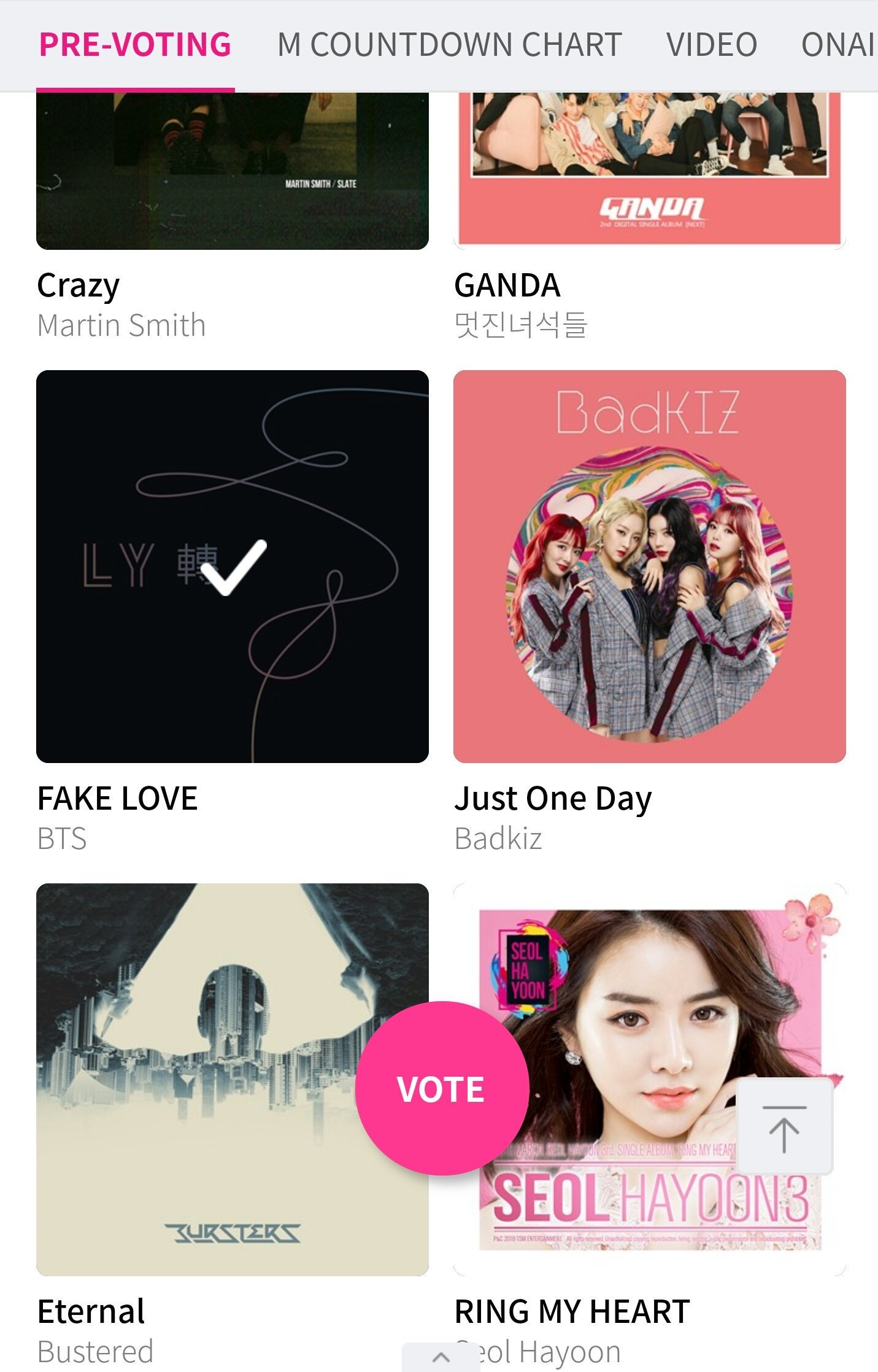878x1372 pixels.
Task: Tap the pink VOTE button
Action: point(442,1088)
